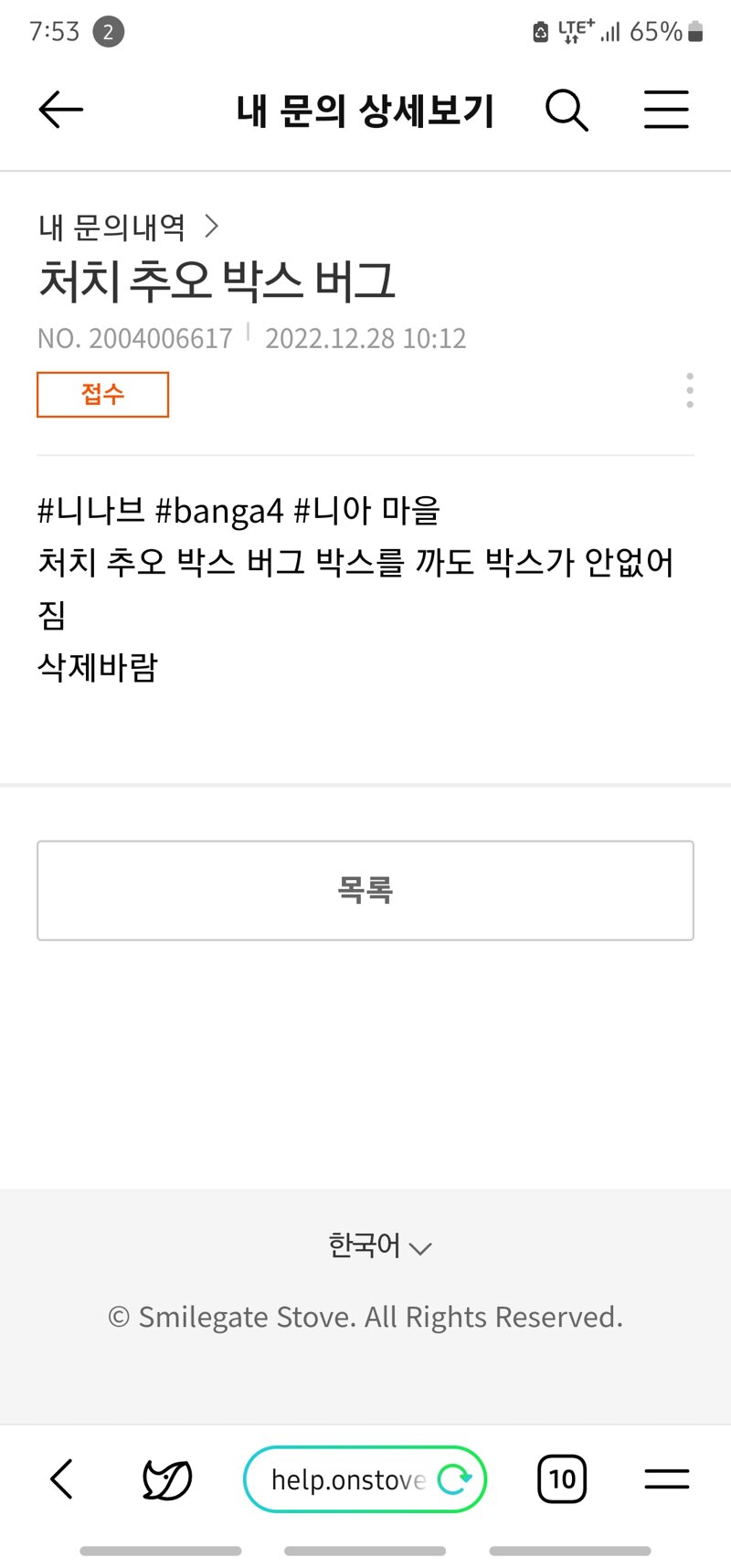The image size is (731, 1568).
Task: Tap the help.onstove address bar
Action: click(347, 1479)
